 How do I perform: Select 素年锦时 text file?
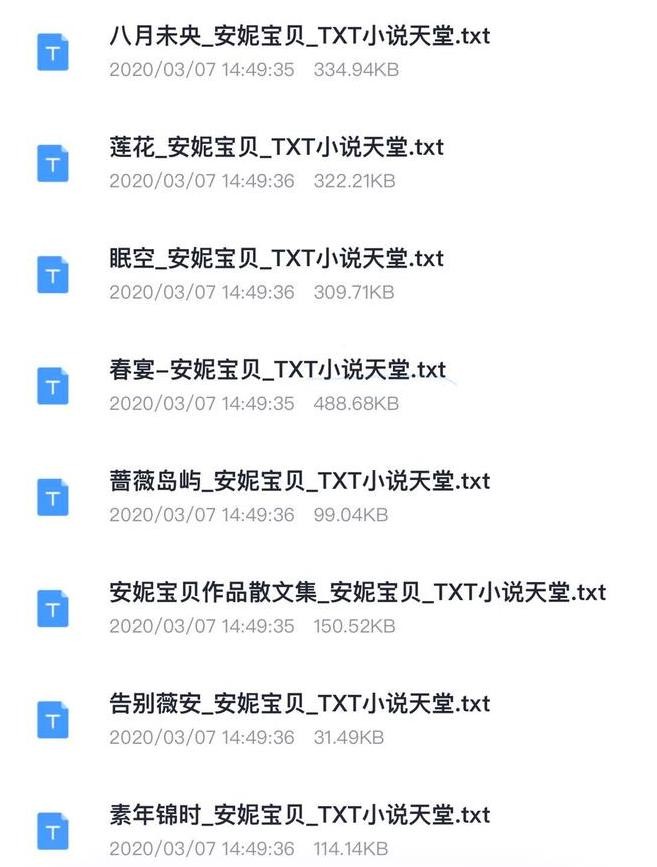tap(299, 815)
